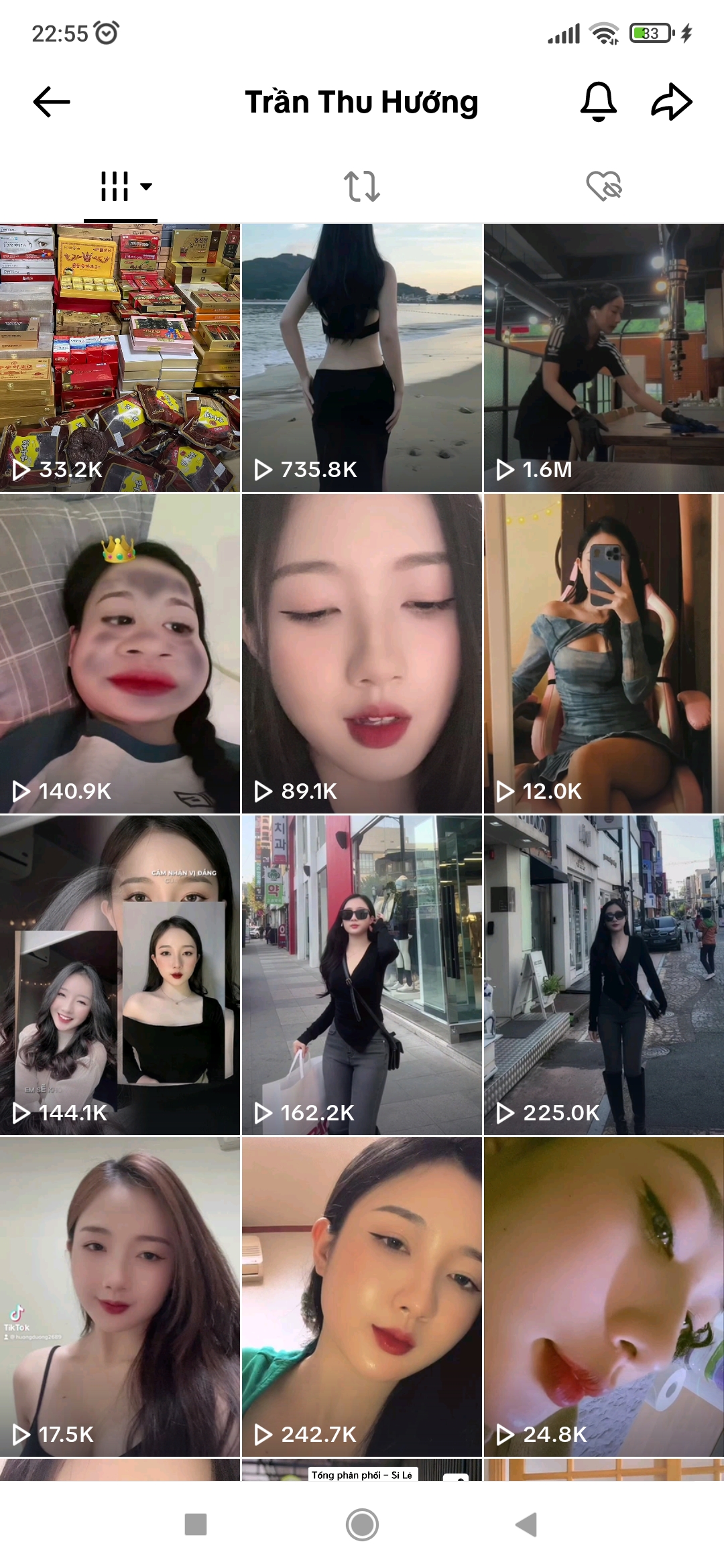Watch the video with 140.9K views
The width and height of the screenshot is (724, 1568).
120,653
